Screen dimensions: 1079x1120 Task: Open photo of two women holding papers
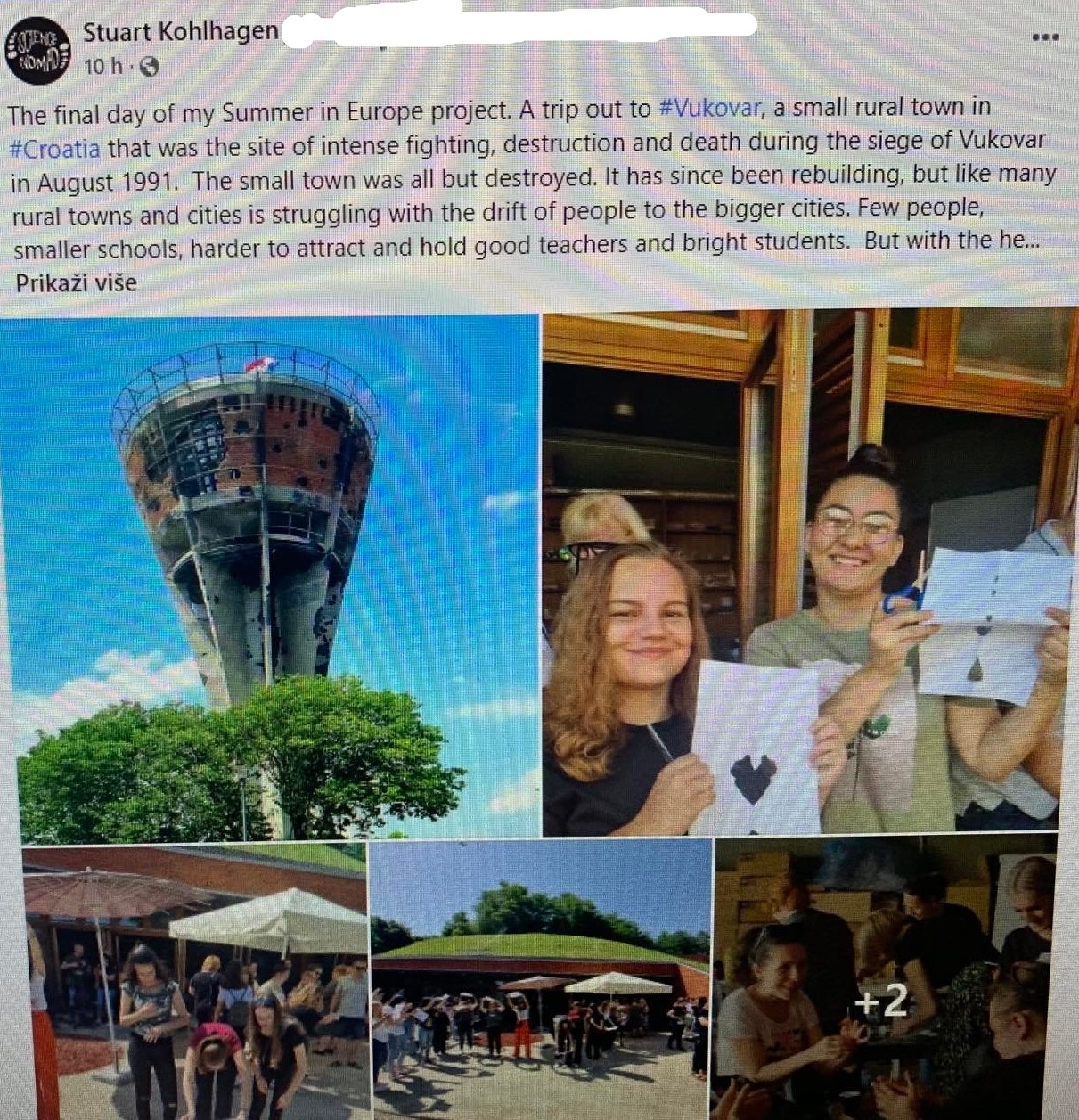tap(808, 572)
